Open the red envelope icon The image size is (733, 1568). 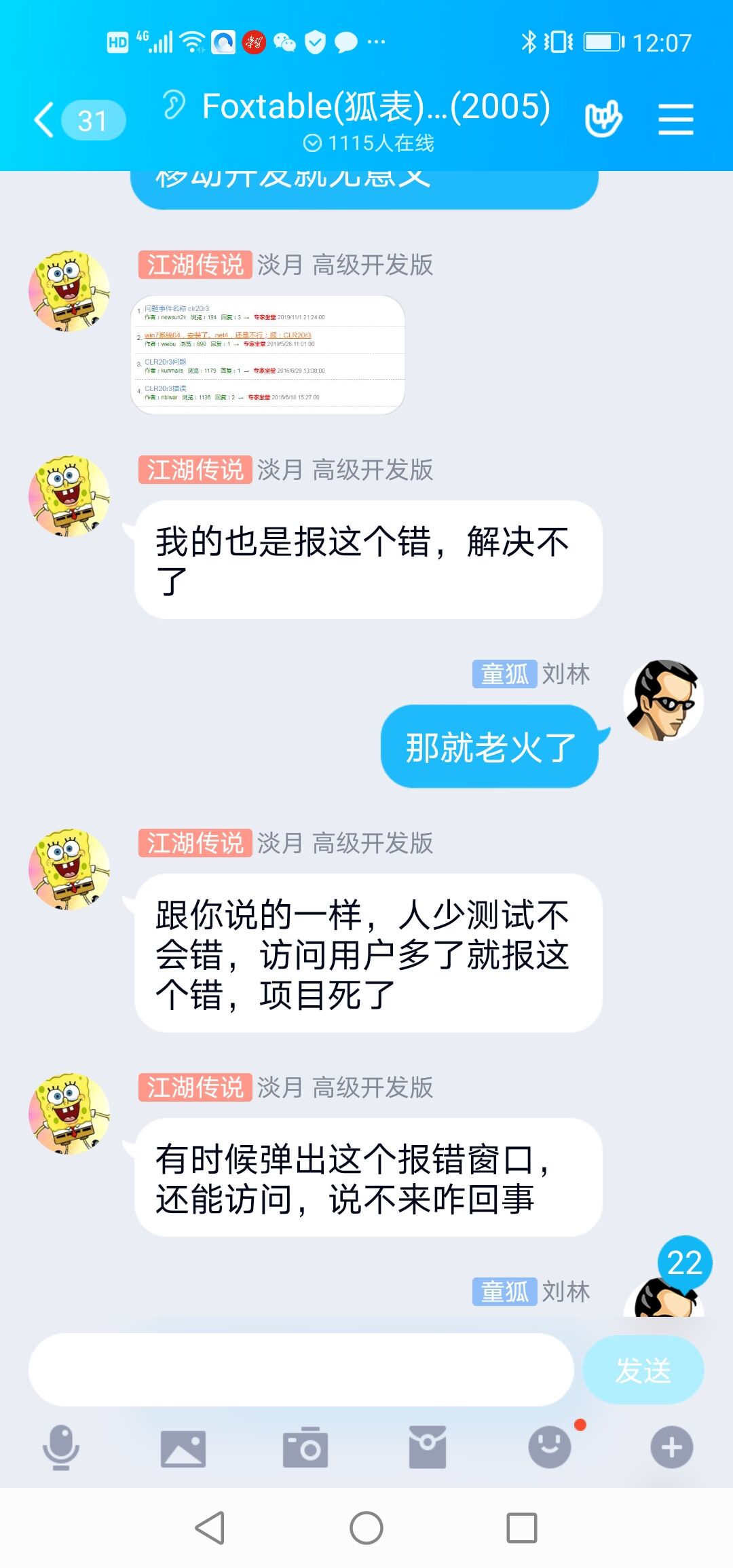(428, 1447)
